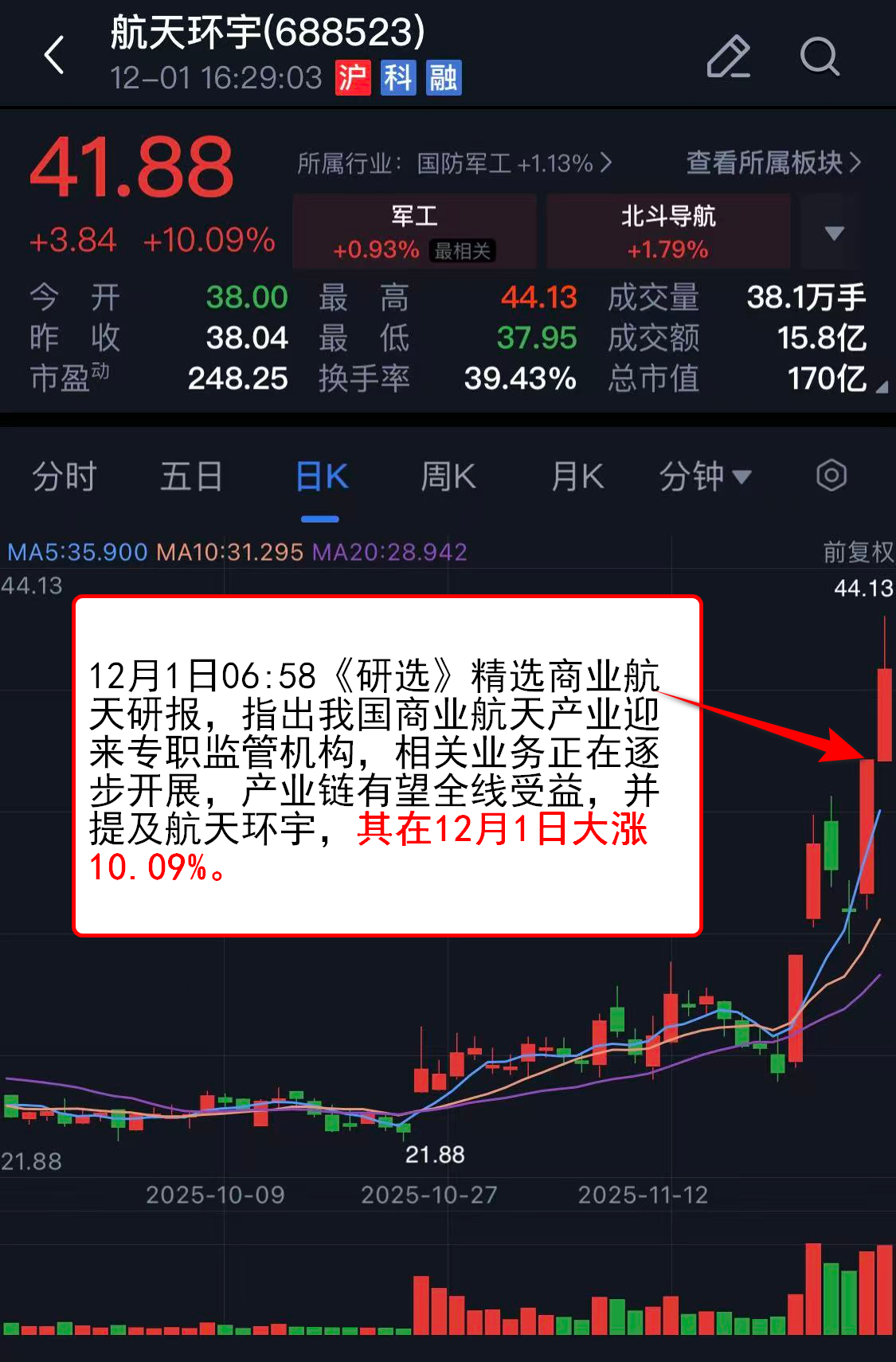Open chart settings hexagon icon
Viewport: 896px width, 1362px height.
pyautogui.click(x=831, y=476)
